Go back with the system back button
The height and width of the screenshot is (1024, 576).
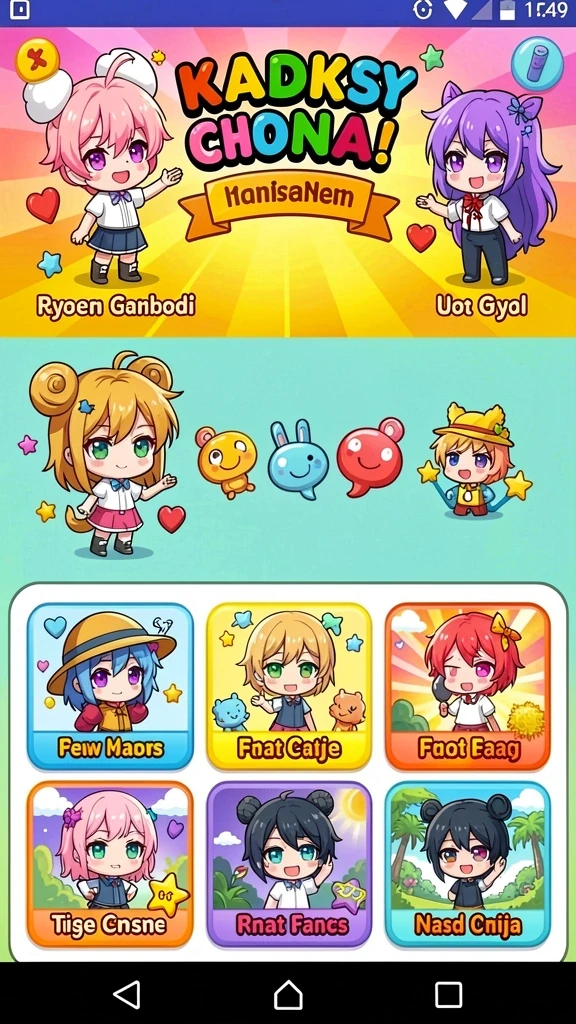127,995
